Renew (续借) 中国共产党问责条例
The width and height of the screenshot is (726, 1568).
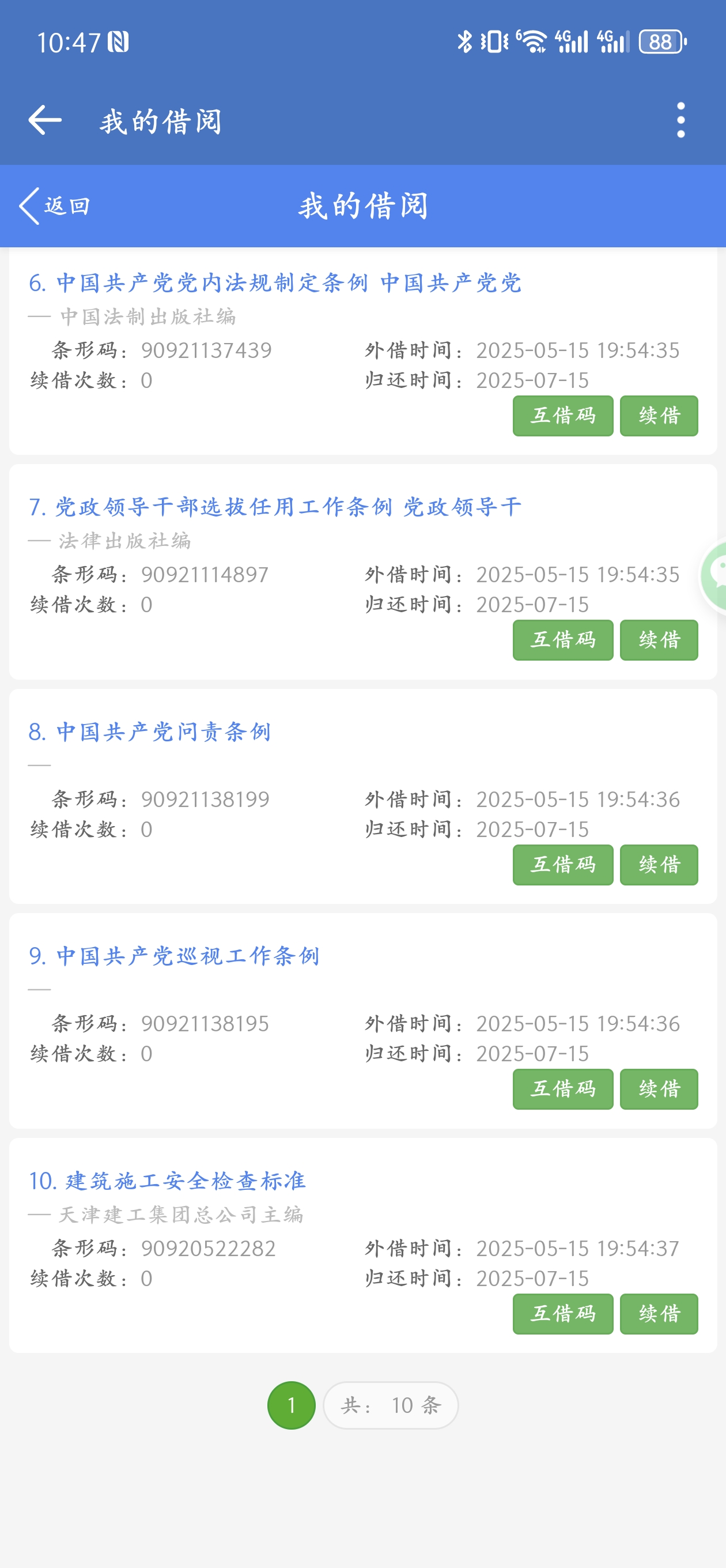659,864
